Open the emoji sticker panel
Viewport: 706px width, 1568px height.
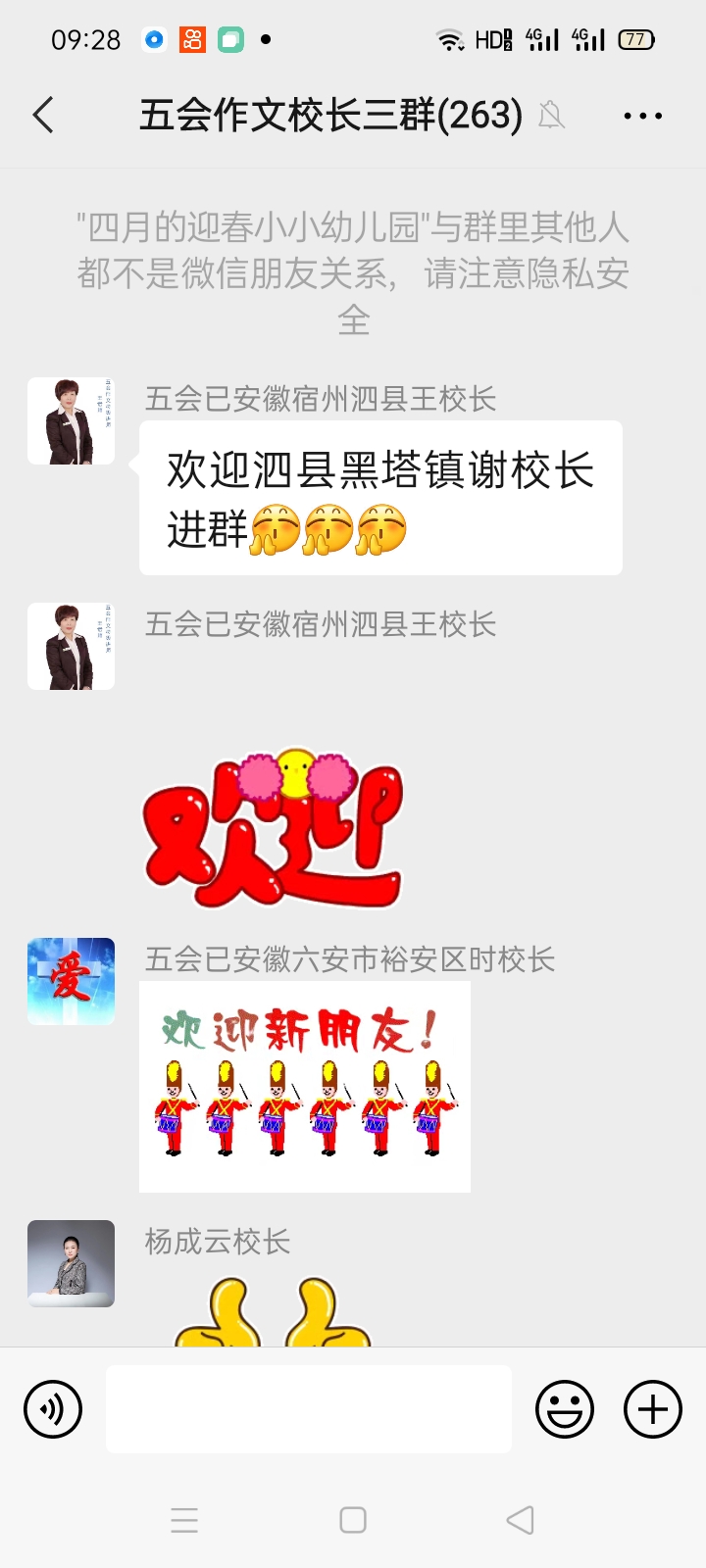(x=565, y=1409)
